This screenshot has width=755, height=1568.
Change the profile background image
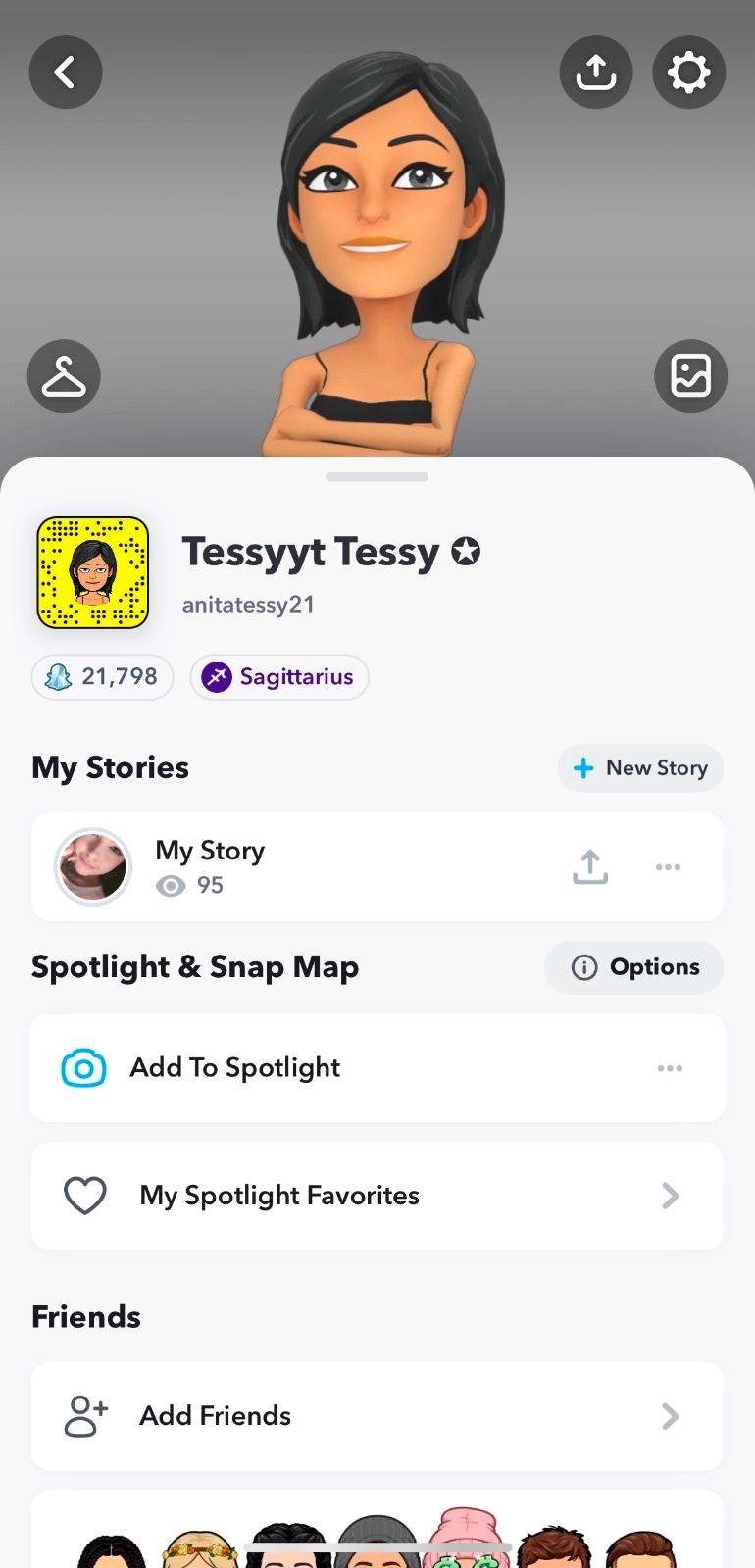[690, 376]
